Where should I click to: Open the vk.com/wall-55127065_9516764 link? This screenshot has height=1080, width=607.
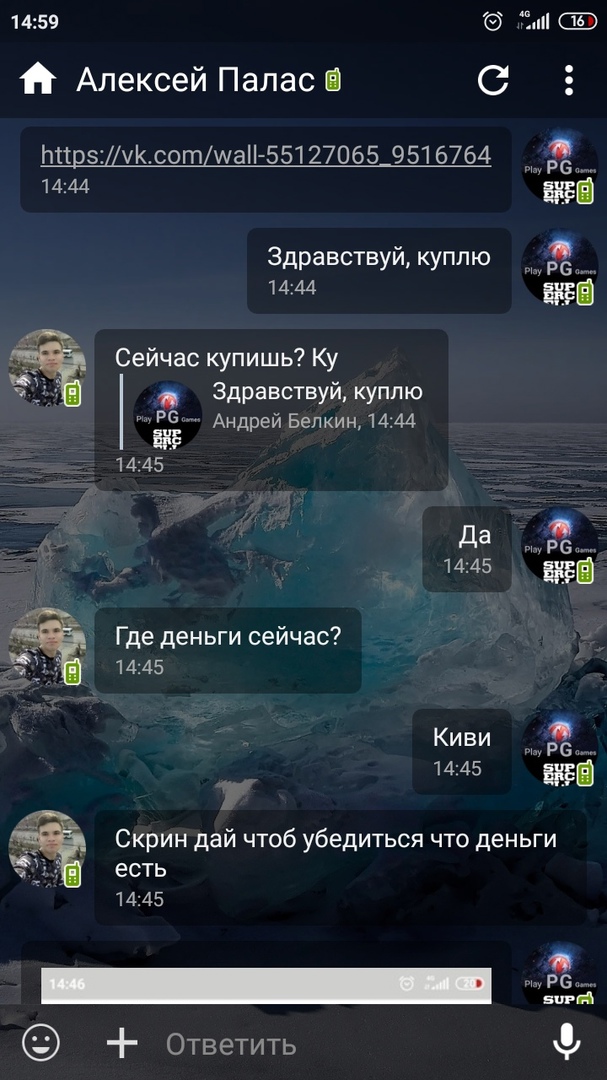265,155
